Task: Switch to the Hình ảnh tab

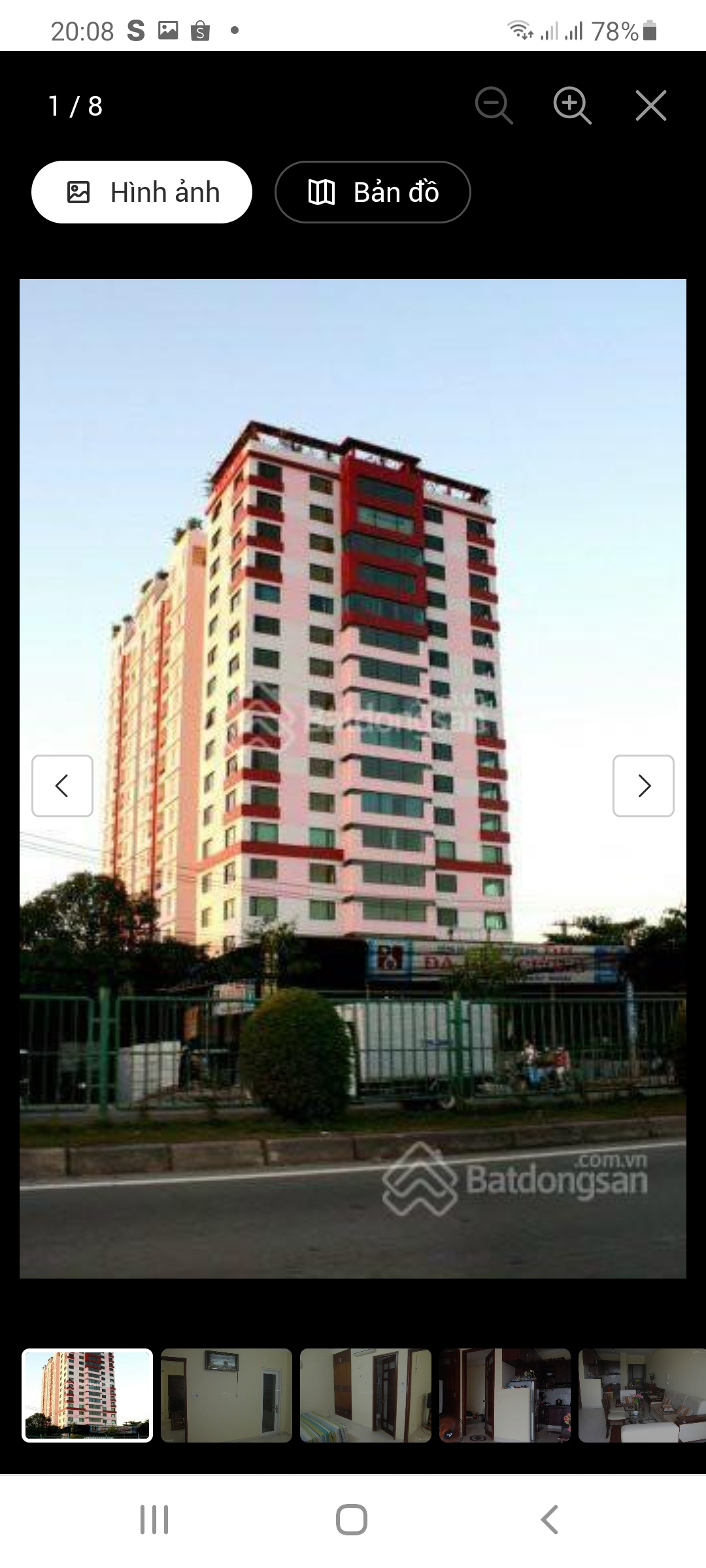Action: [x=142, y=192]
